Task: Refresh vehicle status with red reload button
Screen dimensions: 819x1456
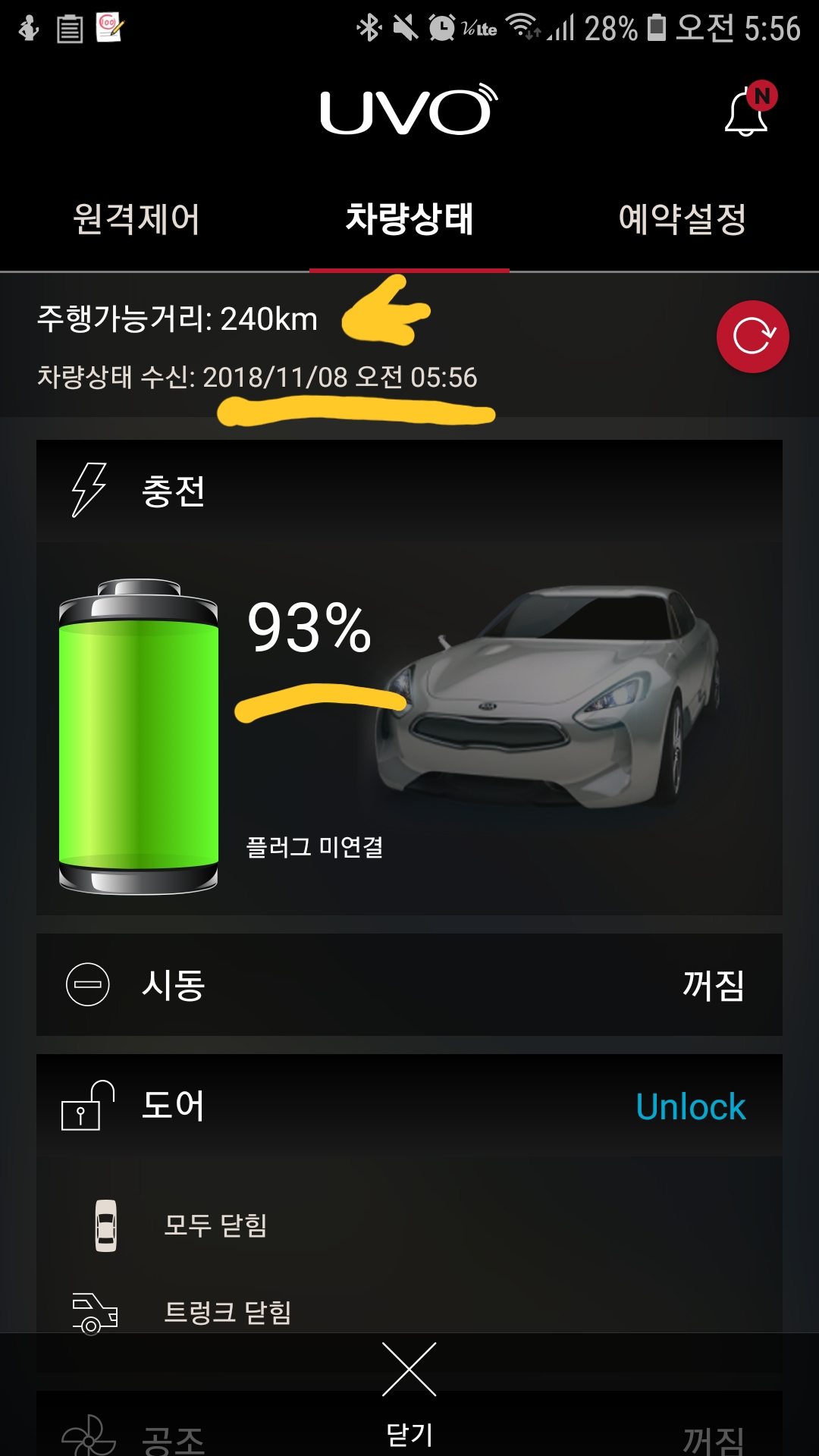Action: [x=753, y=337]
